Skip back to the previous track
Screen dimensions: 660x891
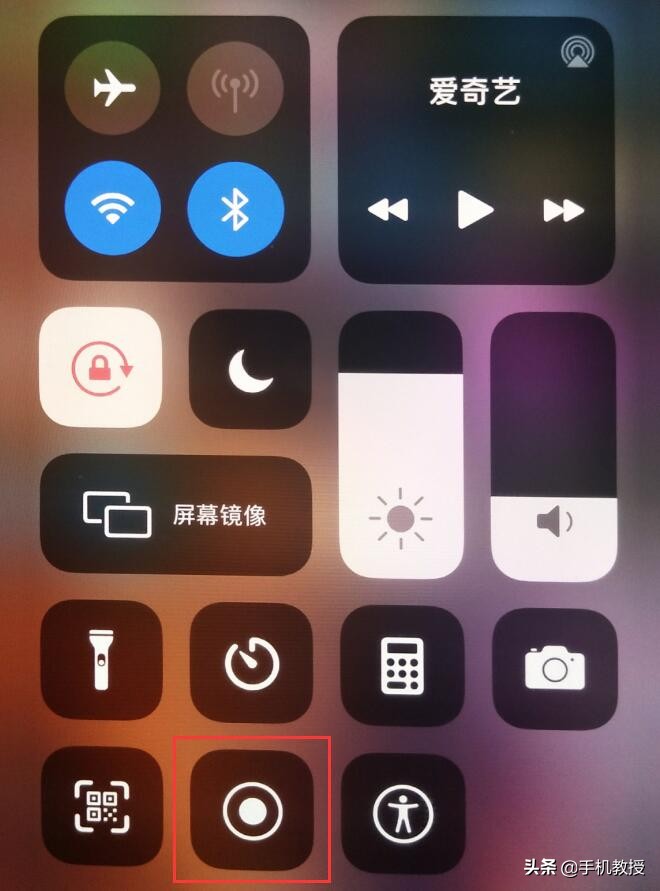388,210
